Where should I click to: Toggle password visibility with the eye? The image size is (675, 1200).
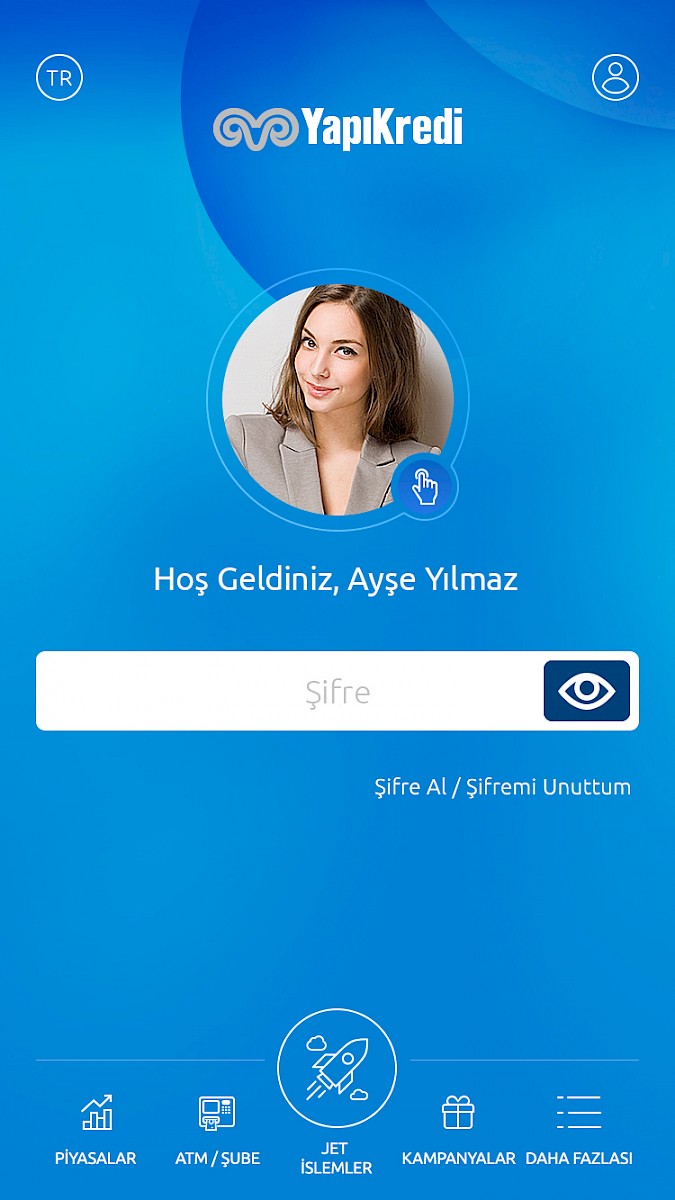587,691
